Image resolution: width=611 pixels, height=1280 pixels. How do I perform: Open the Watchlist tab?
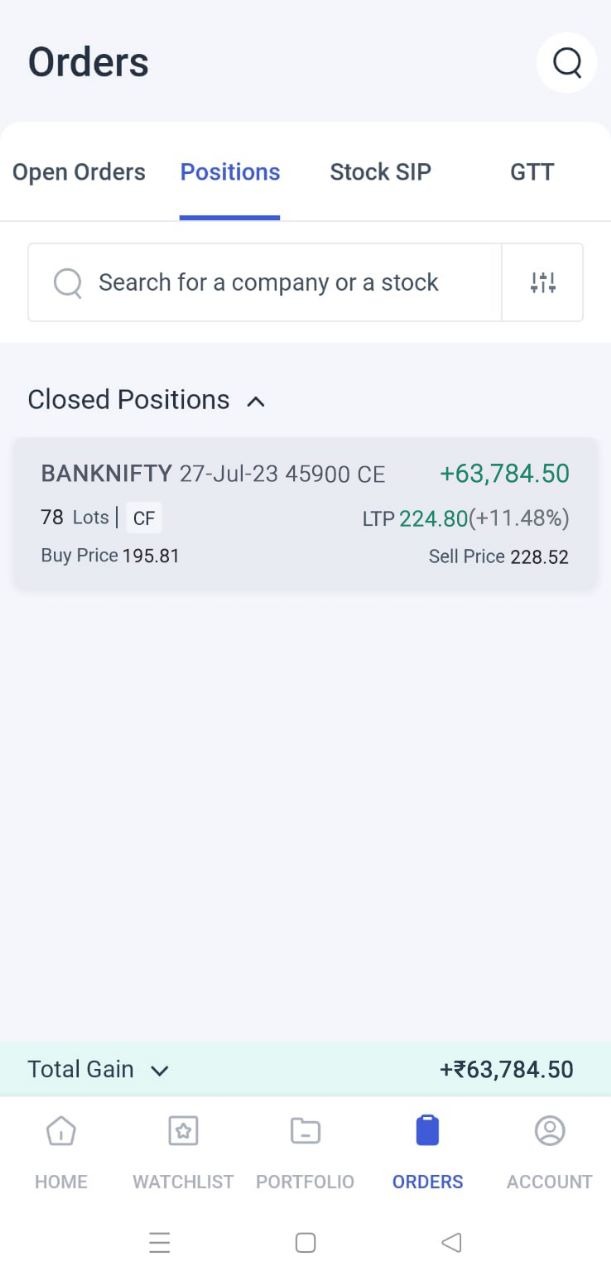coord(183,1153)
